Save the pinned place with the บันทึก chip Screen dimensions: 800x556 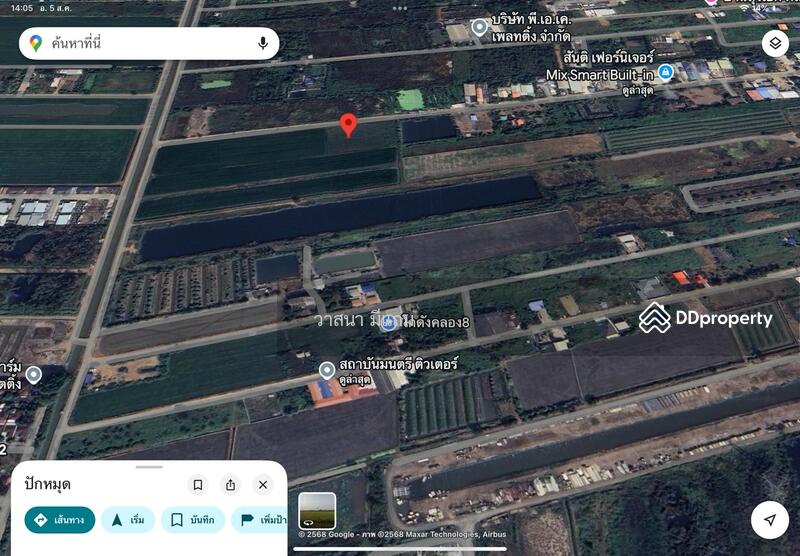(193, 520)
